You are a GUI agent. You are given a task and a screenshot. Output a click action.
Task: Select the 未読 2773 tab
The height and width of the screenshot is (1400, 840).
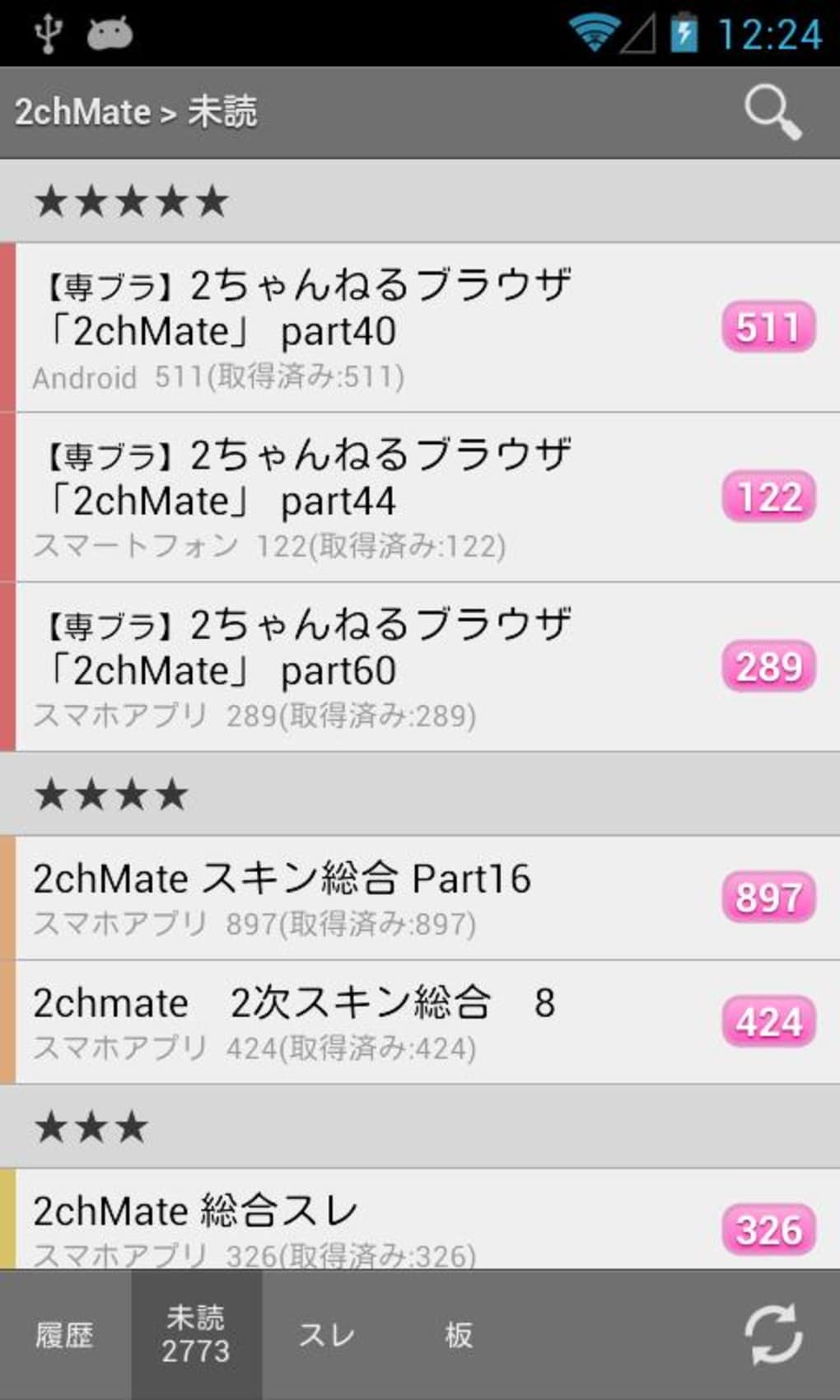196,1334
